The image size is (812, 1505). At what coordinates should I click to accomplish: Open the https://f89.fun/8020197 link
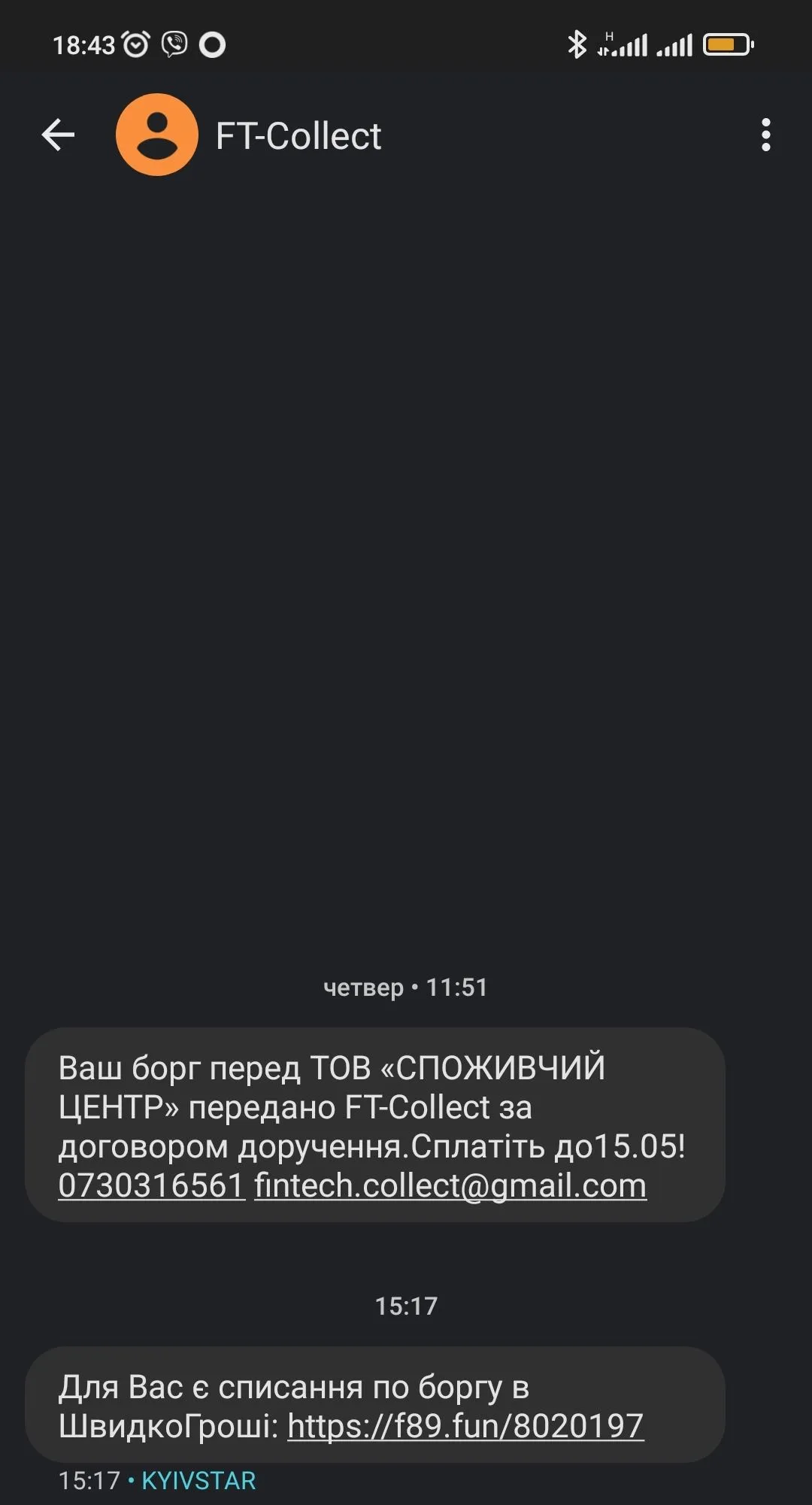click(465, 1425)
